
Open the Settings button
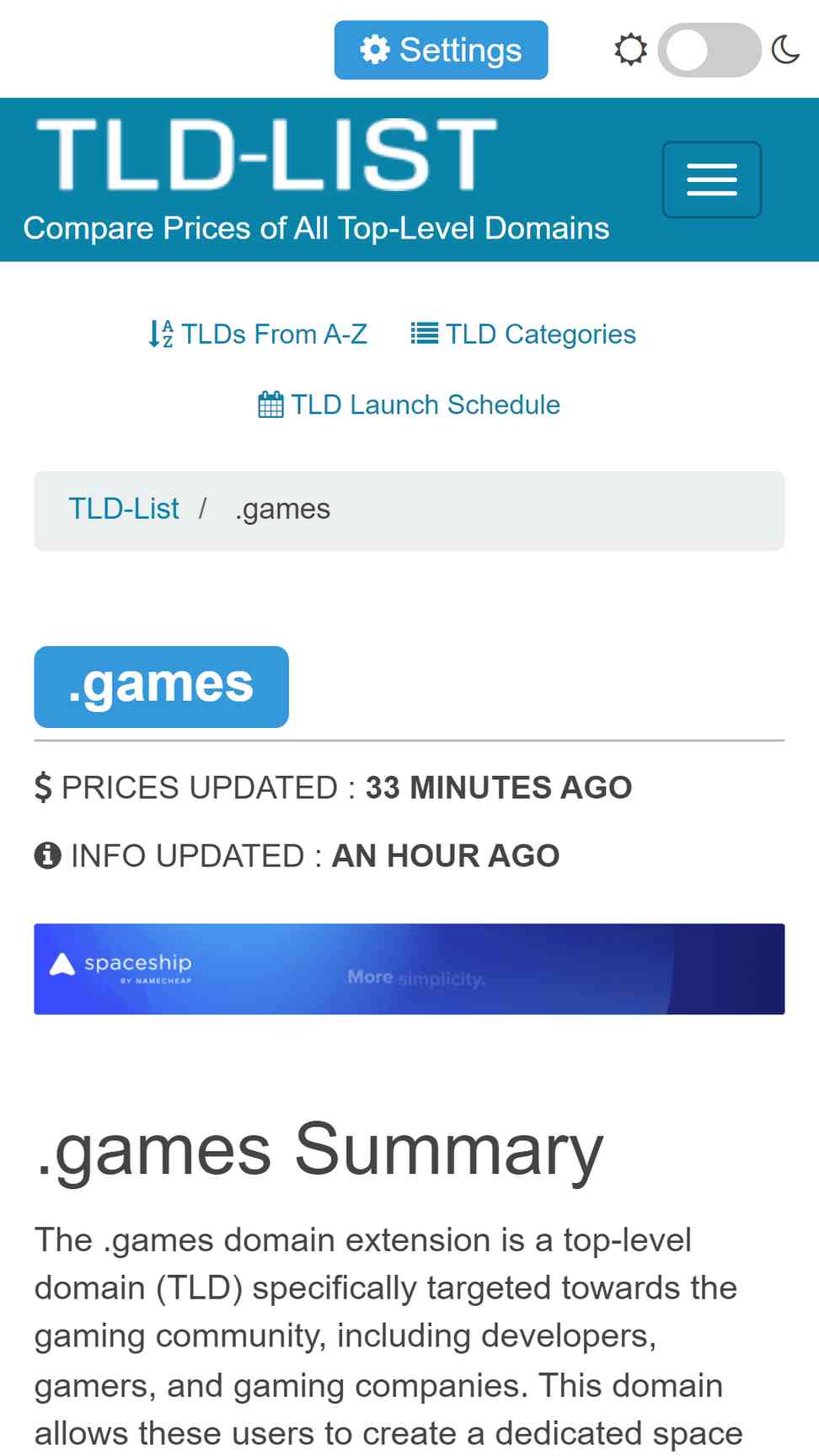441,50
